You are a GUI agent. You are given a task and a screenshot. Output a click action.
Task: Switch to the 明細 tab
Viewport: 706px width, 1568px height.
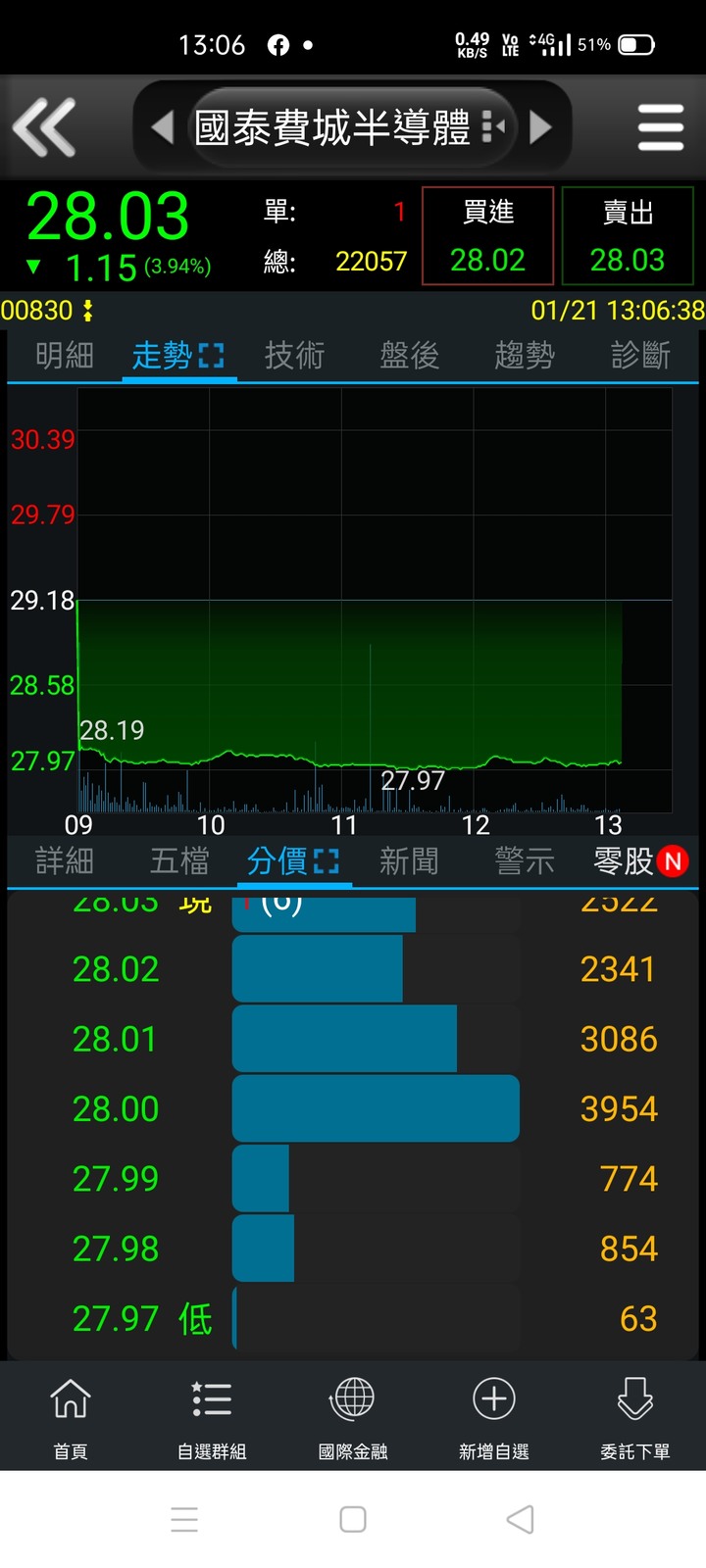click(x=65, y=355)
